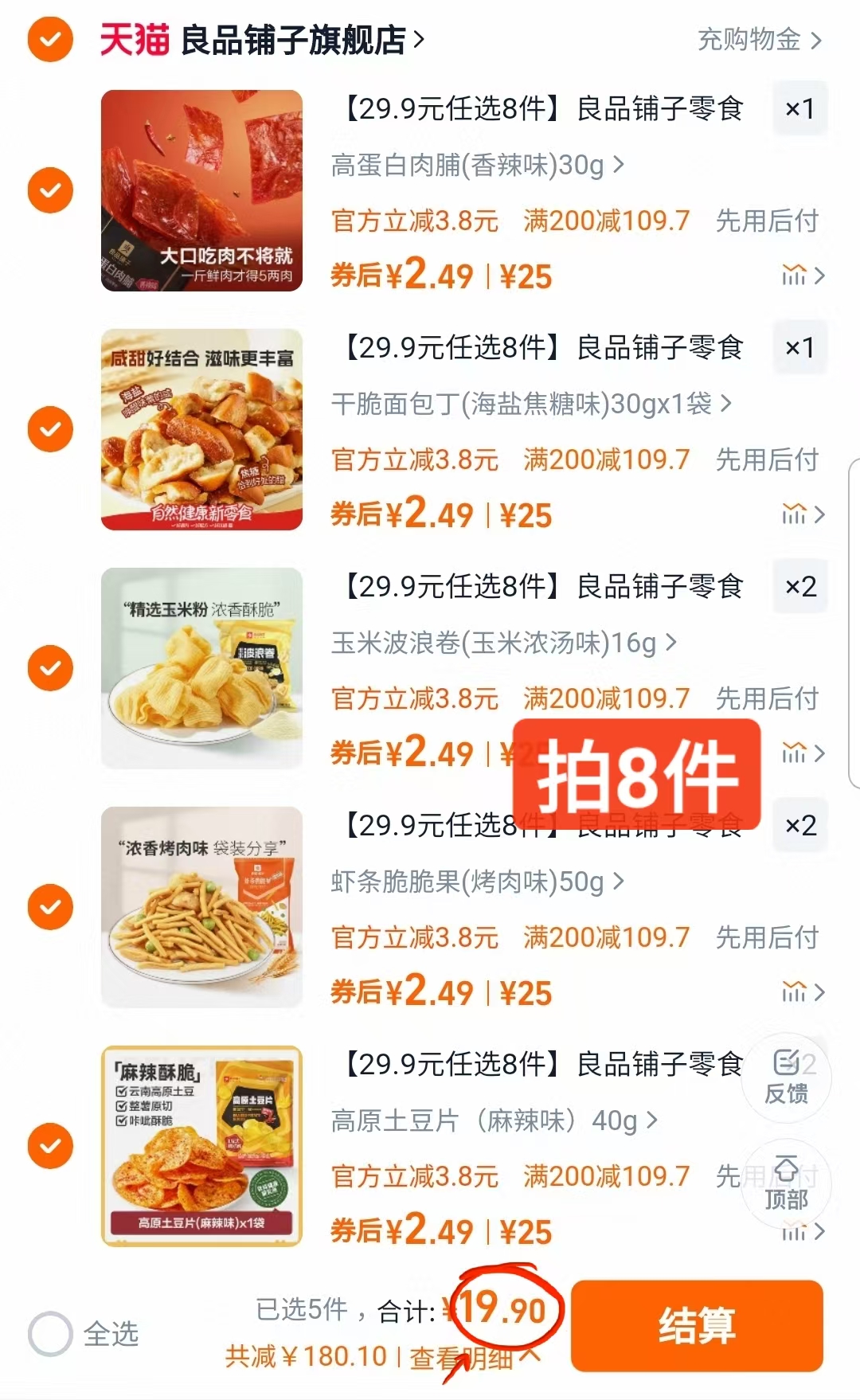The width and height of the screenshot is (860, 1400).
Task: Deselect the 高蛋白肉脯 item checkbox
Action: [x=49, y=191]
